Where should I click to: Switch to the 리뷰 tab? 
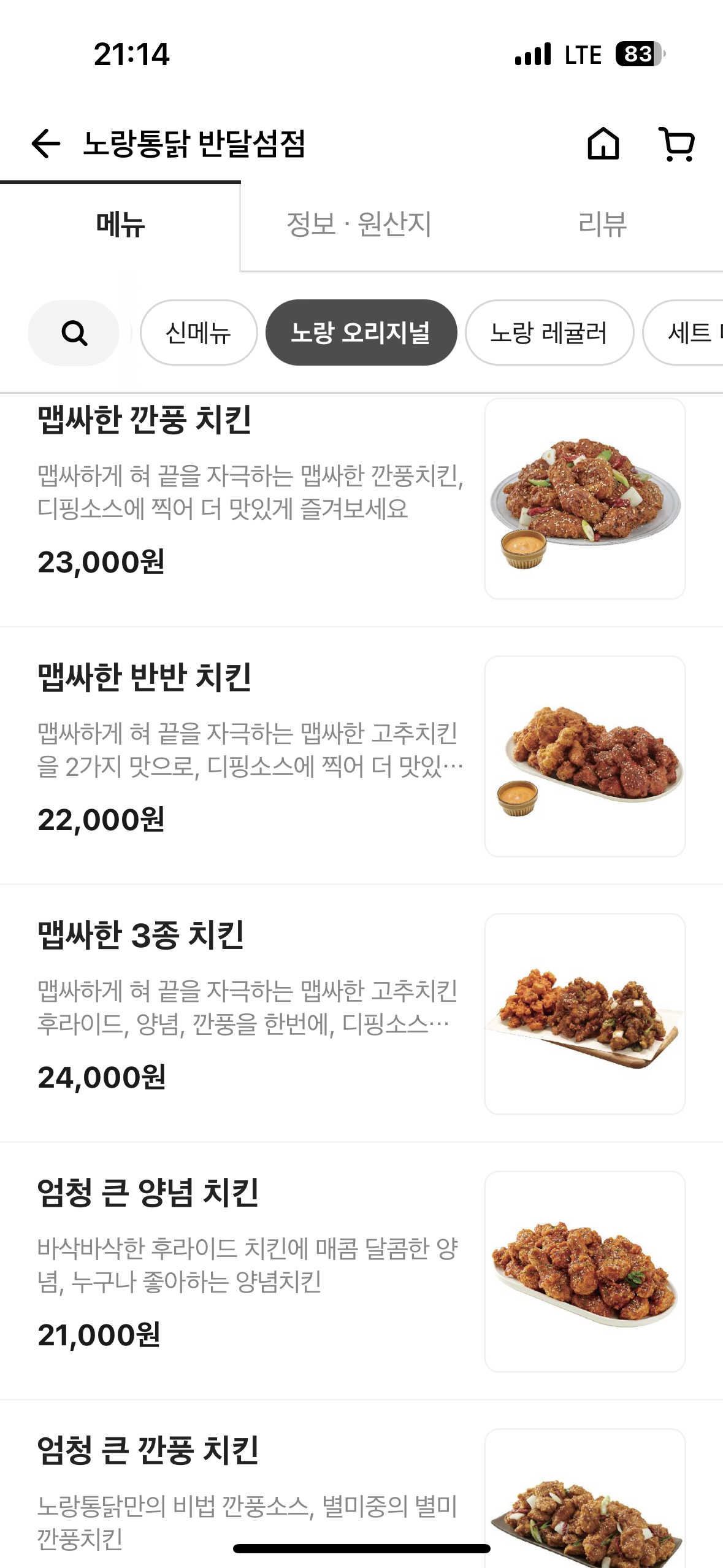pos(602,225)
